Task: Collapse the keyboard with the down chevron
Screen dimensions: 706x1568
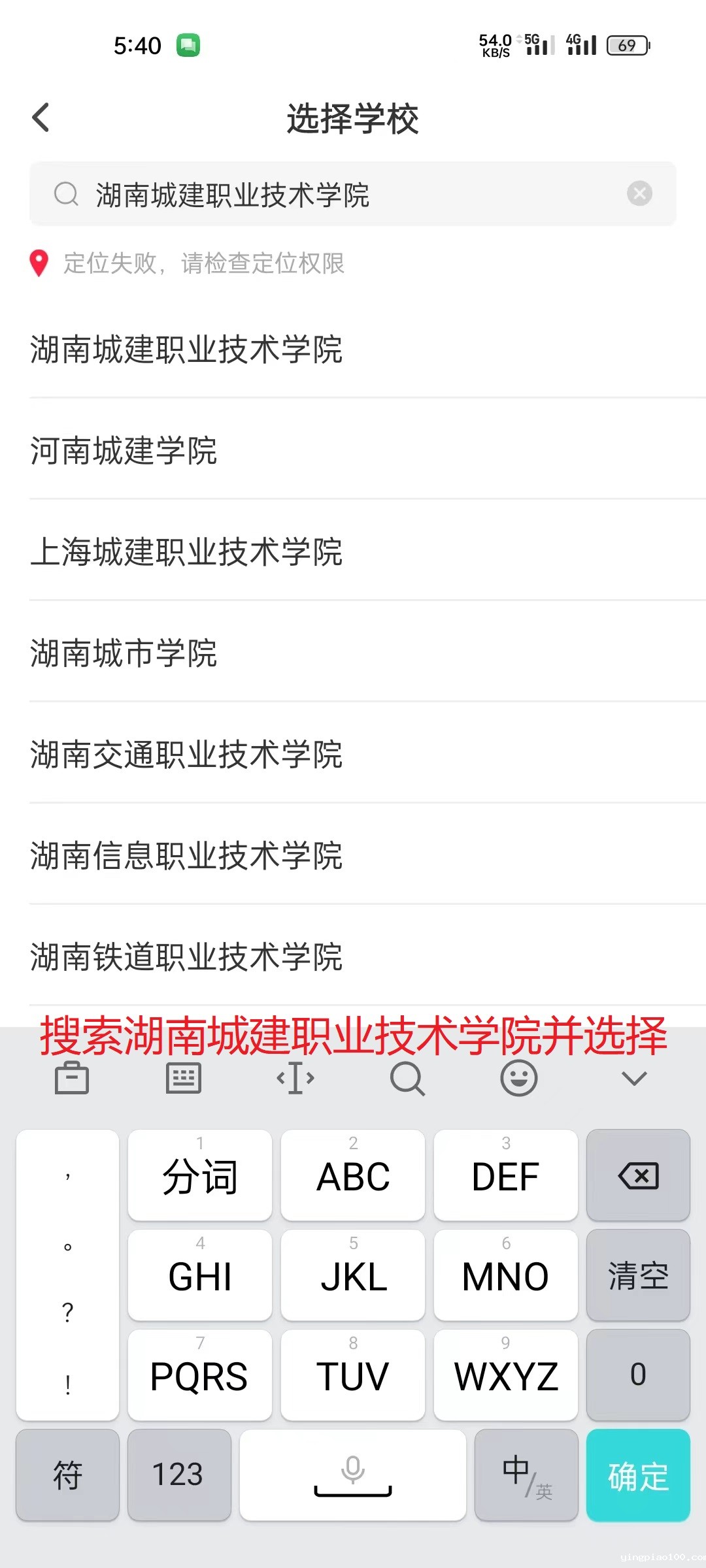Action: pos(634,1078)
